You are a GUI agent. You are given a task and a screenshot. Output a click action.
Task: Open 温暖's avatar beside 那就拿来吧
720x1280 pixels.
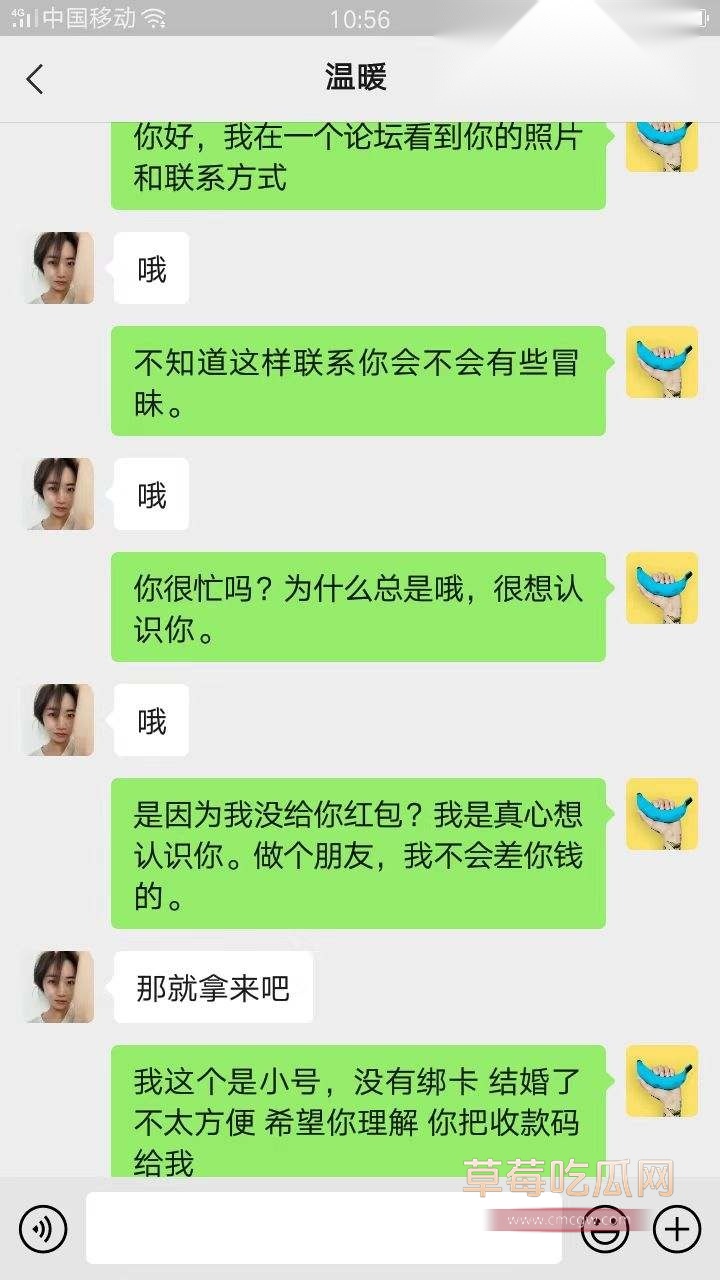tap(60, 987)
